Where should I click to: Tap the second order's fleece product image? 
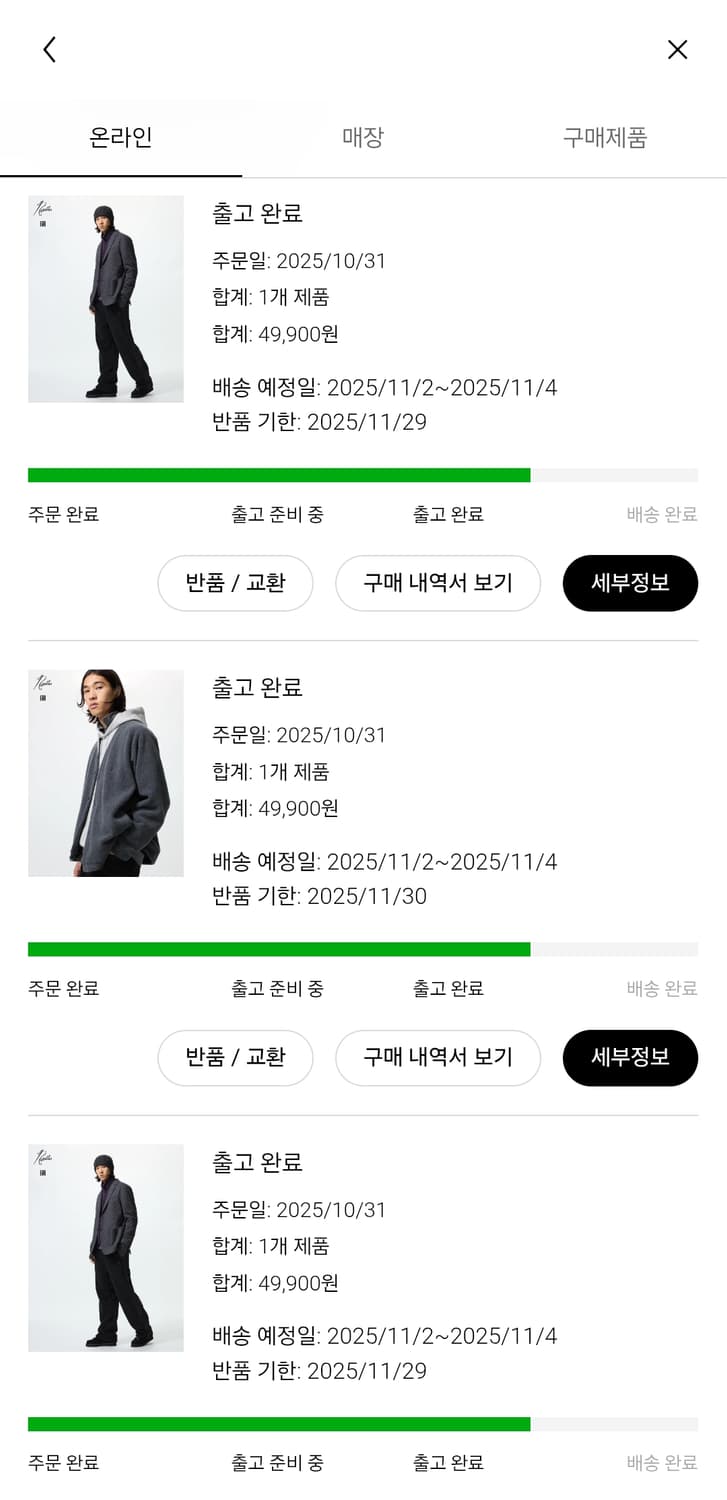pos(106,773)
